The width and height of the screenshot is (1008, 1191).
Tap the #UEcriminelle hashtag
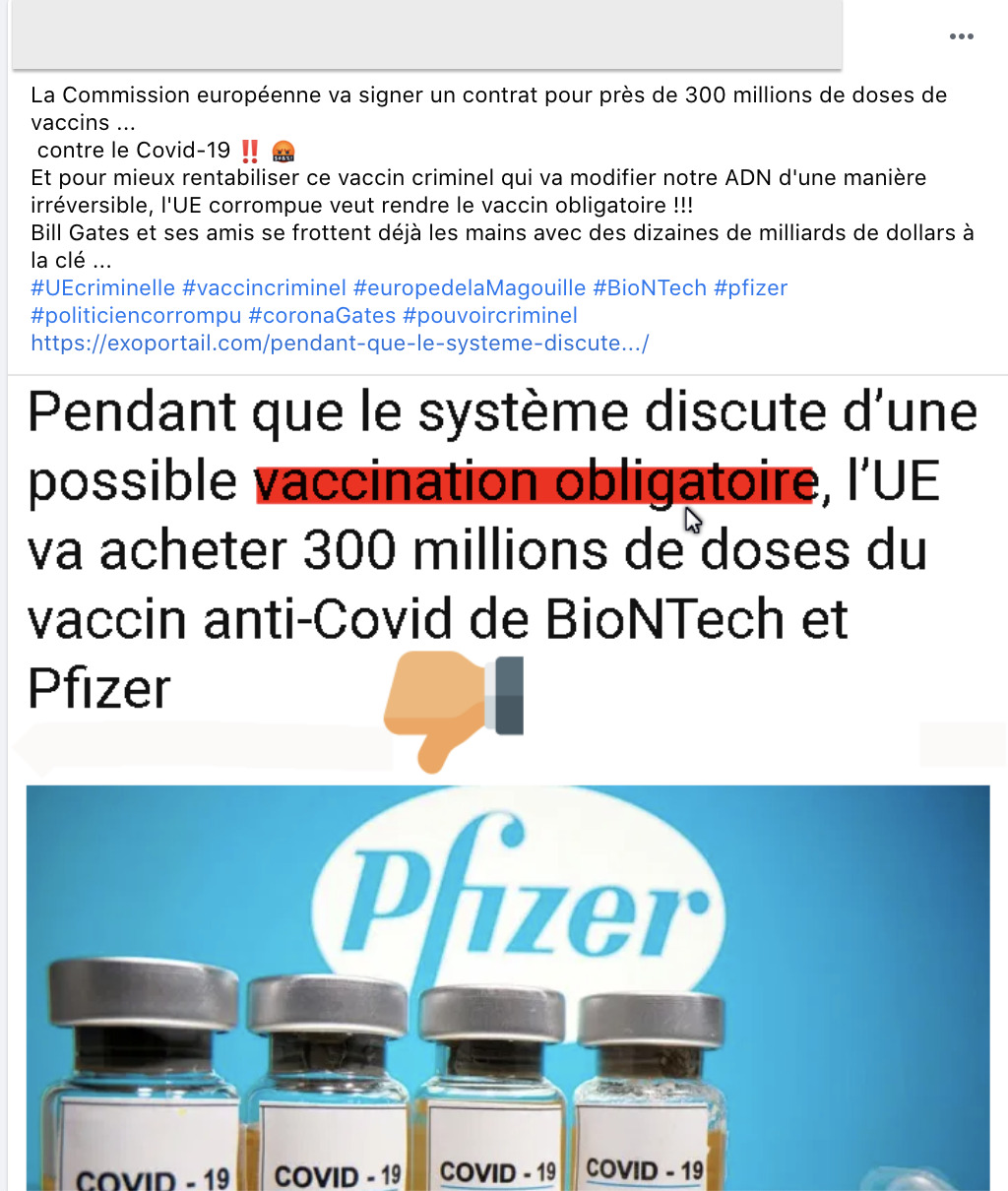102,288
